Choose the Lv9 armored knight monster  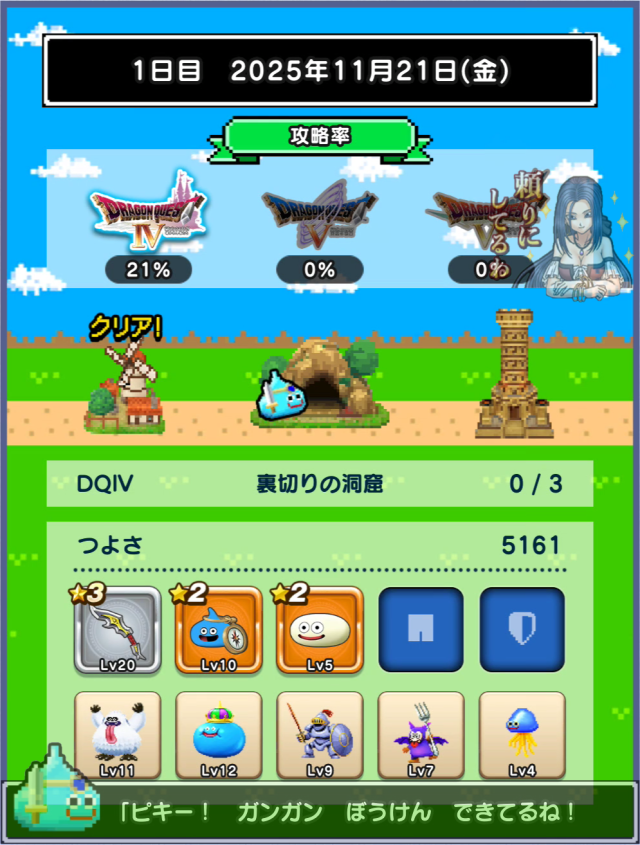click(320, 735)
